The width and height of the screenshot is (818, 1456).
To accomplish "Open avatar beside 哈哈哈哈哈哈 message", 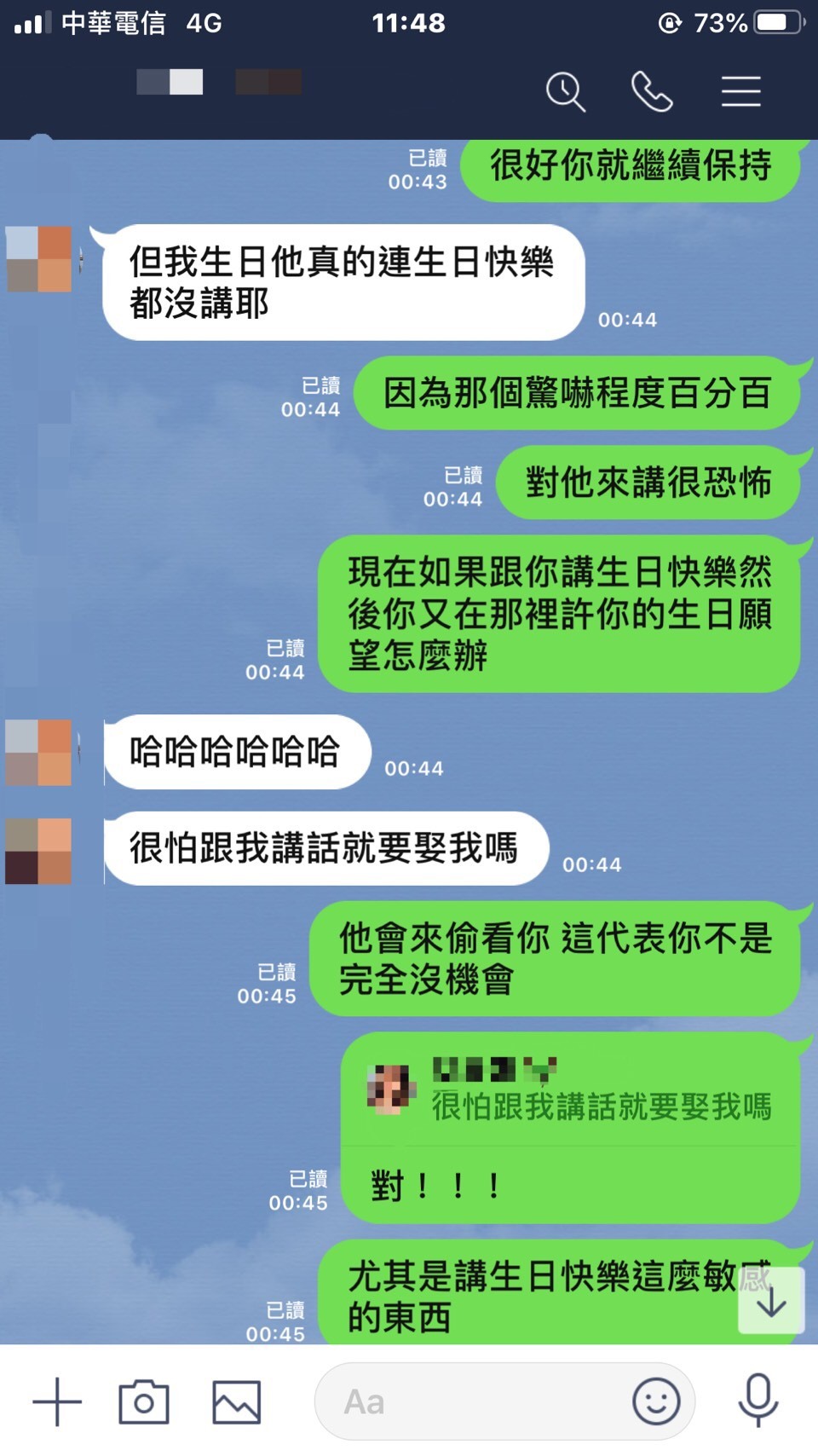I will [x=38, y=752].
